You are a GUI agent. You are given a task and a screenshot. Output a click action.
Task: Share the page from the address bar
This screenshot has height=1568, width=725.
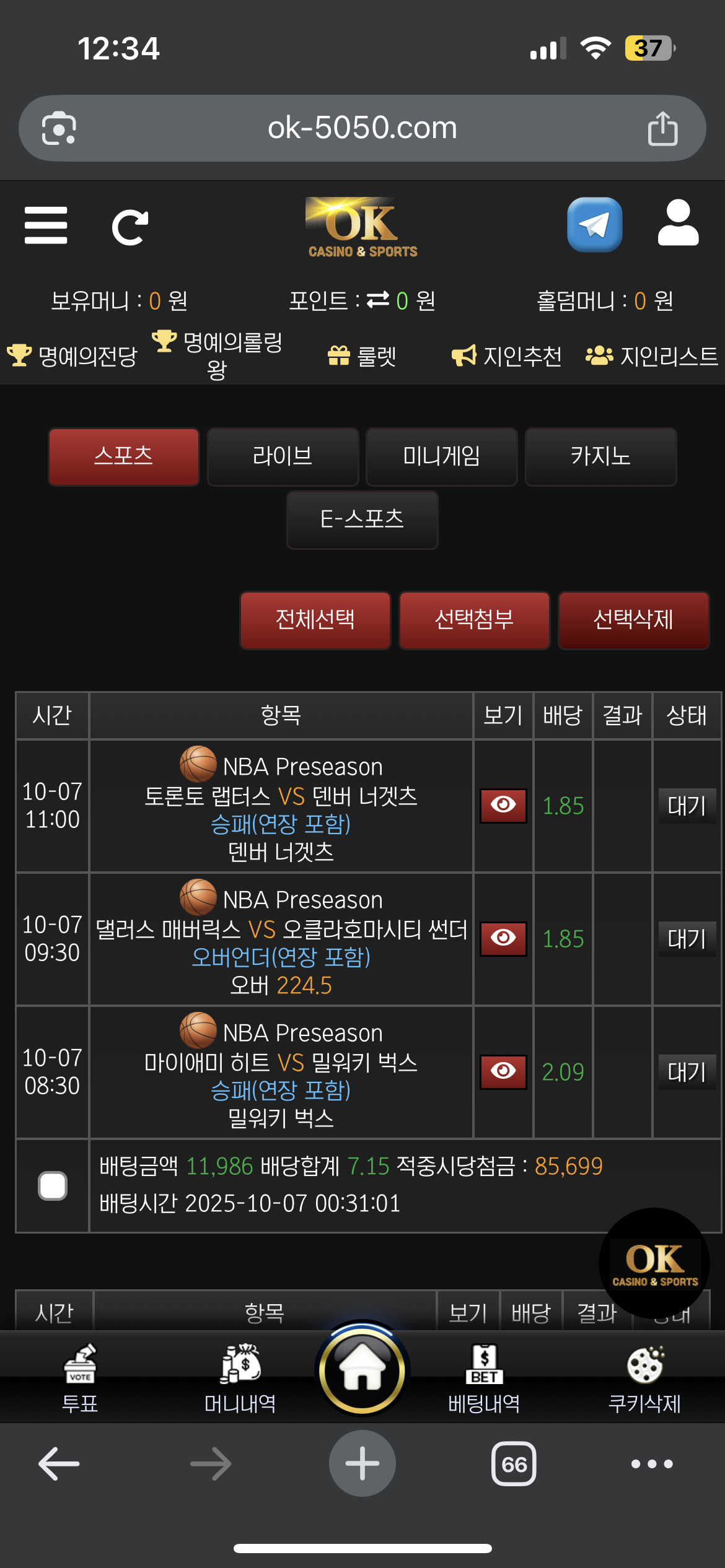pyautogui.click(x=662, y=128)
